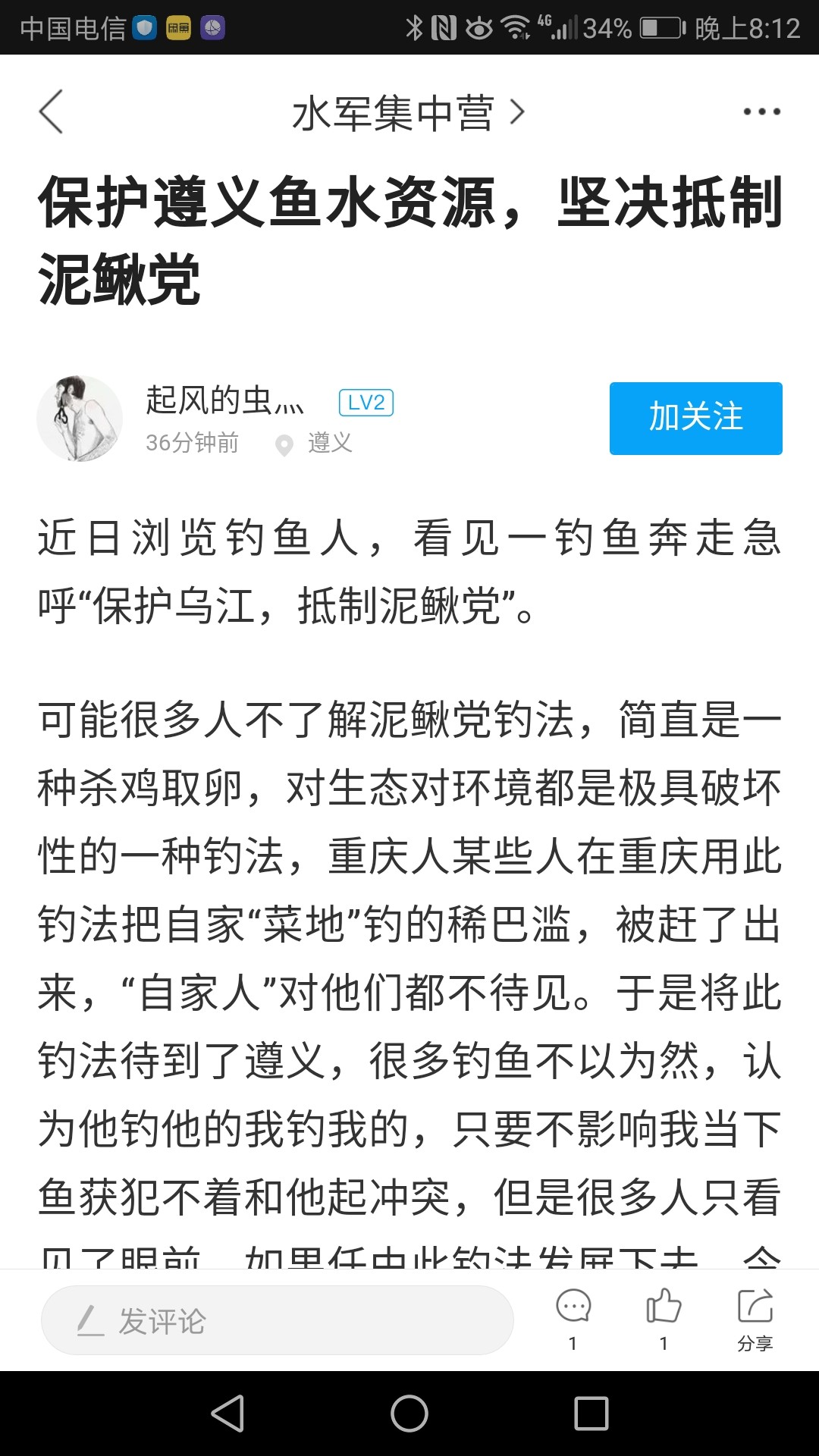Open the three-dot overflow menu
The image size is (819, 1456).
761,111
